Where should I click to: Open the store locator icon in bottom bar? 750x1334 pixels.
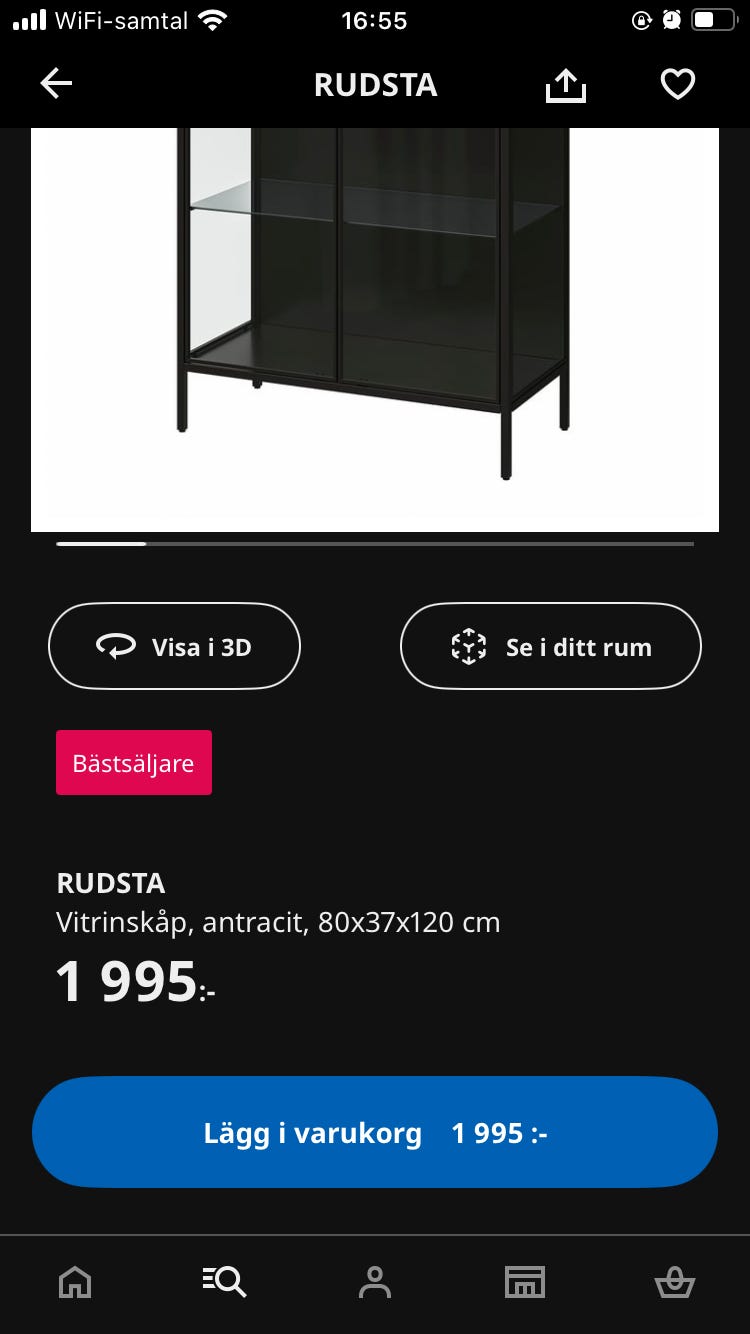click(x=525, y=1281)
